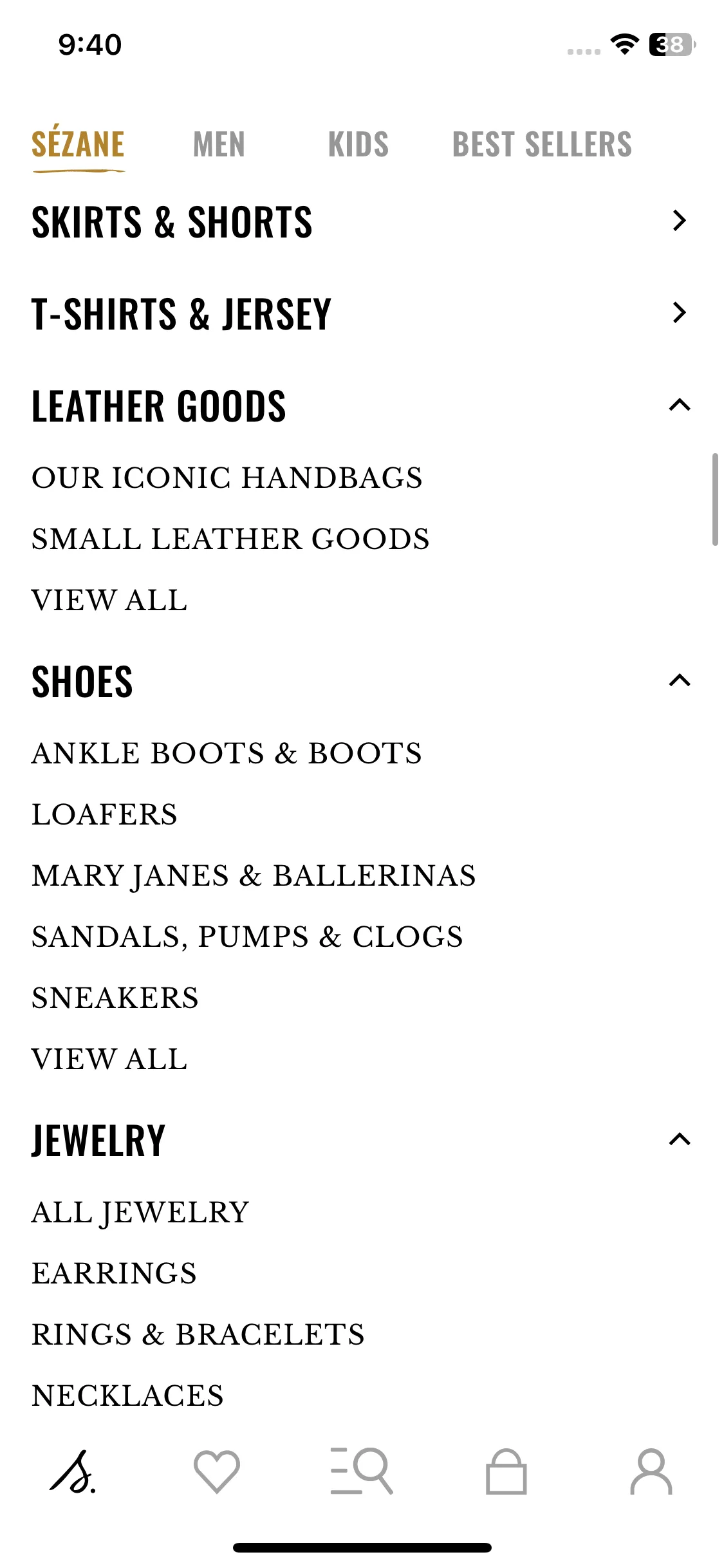Viewport: 724px width, 1568px height.
Task: Collapse the Jewelry section
Action: (680, 1139)
